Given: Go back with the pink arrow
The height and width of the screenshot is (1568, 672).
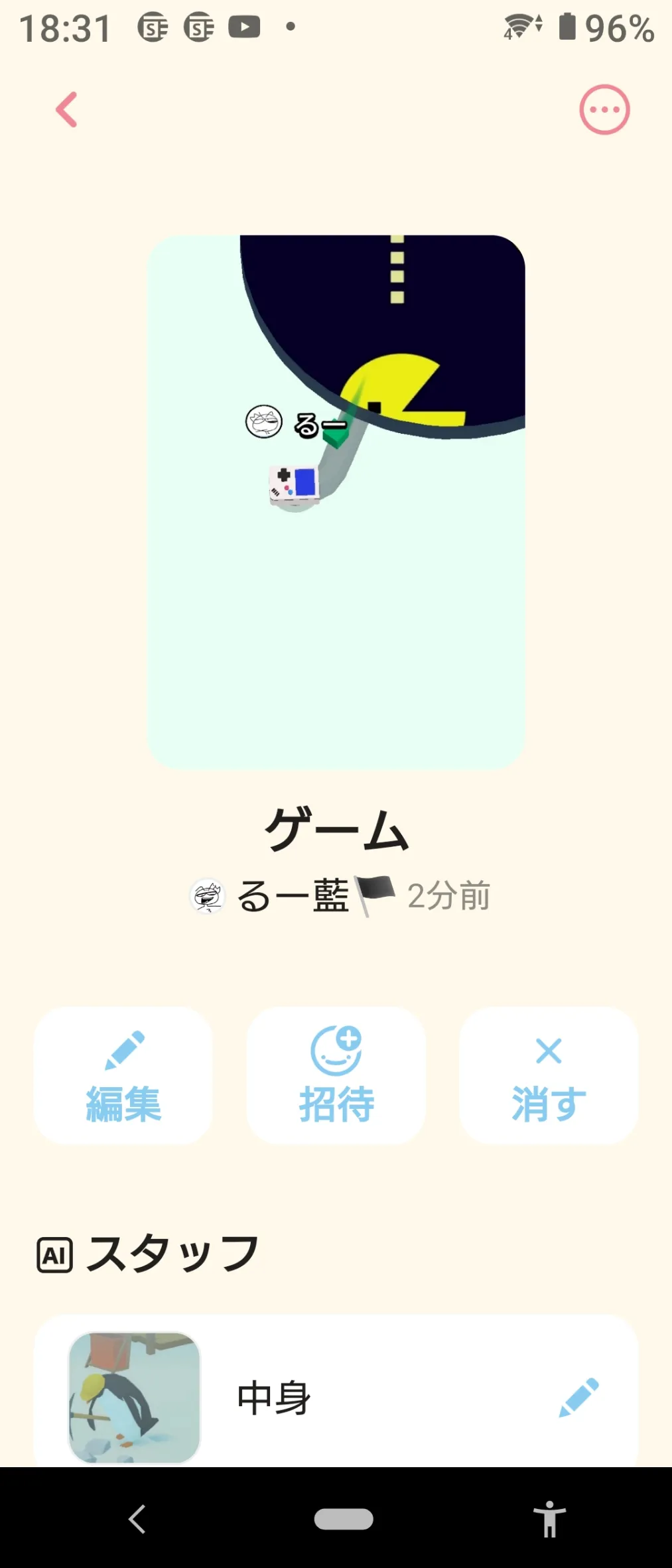Looking at the screenshot, I should (x=66, y=109).
